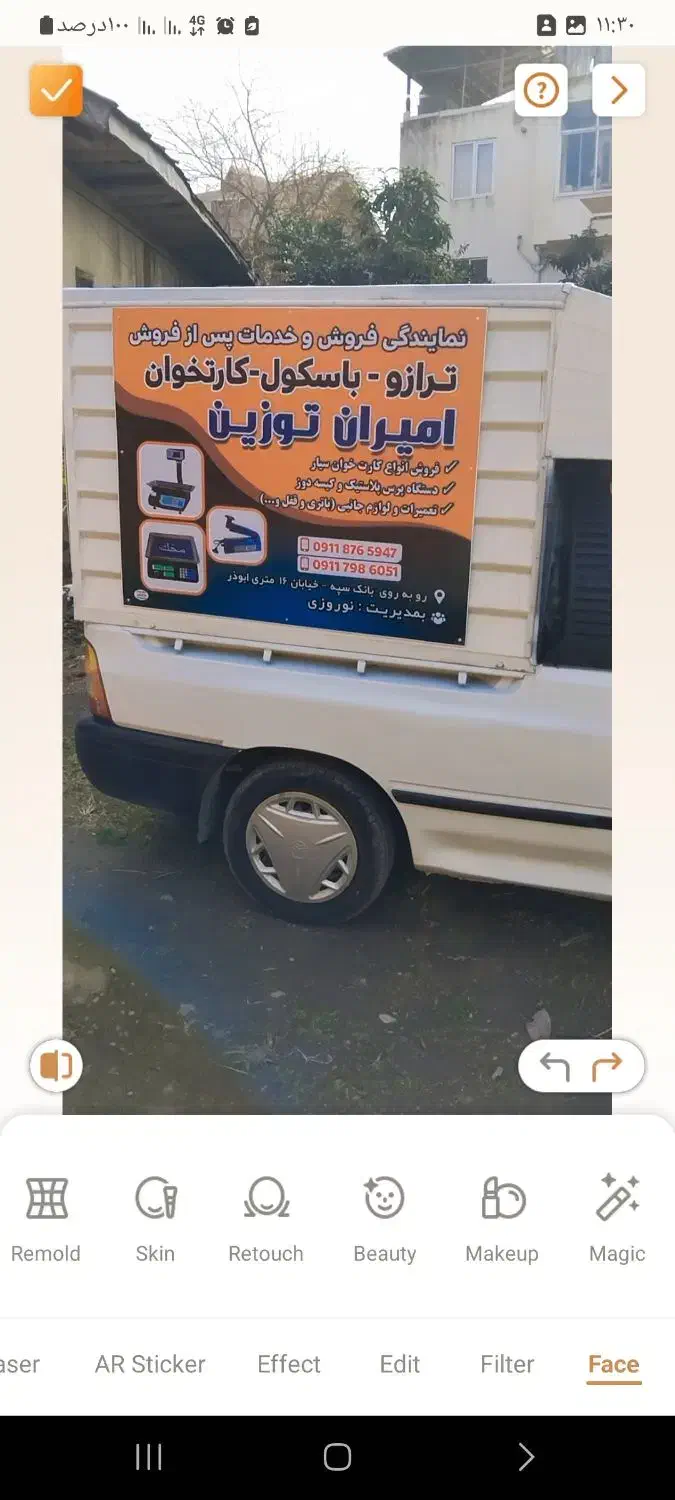Select the Face tab
The image size is (675, 1500).
coord(613,1364)
